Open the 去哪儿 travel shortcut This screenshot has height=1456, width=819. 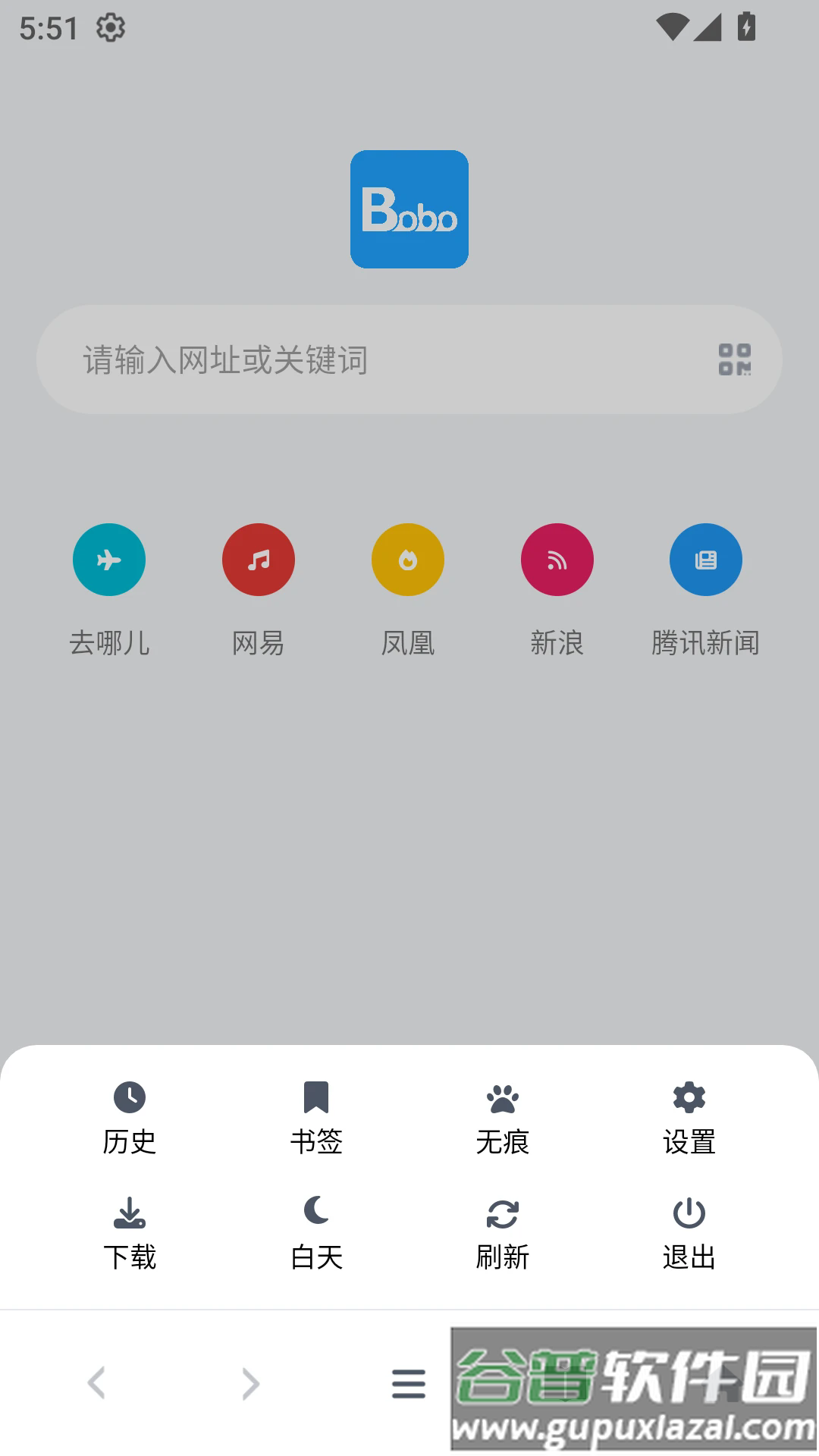pos(108,560)
